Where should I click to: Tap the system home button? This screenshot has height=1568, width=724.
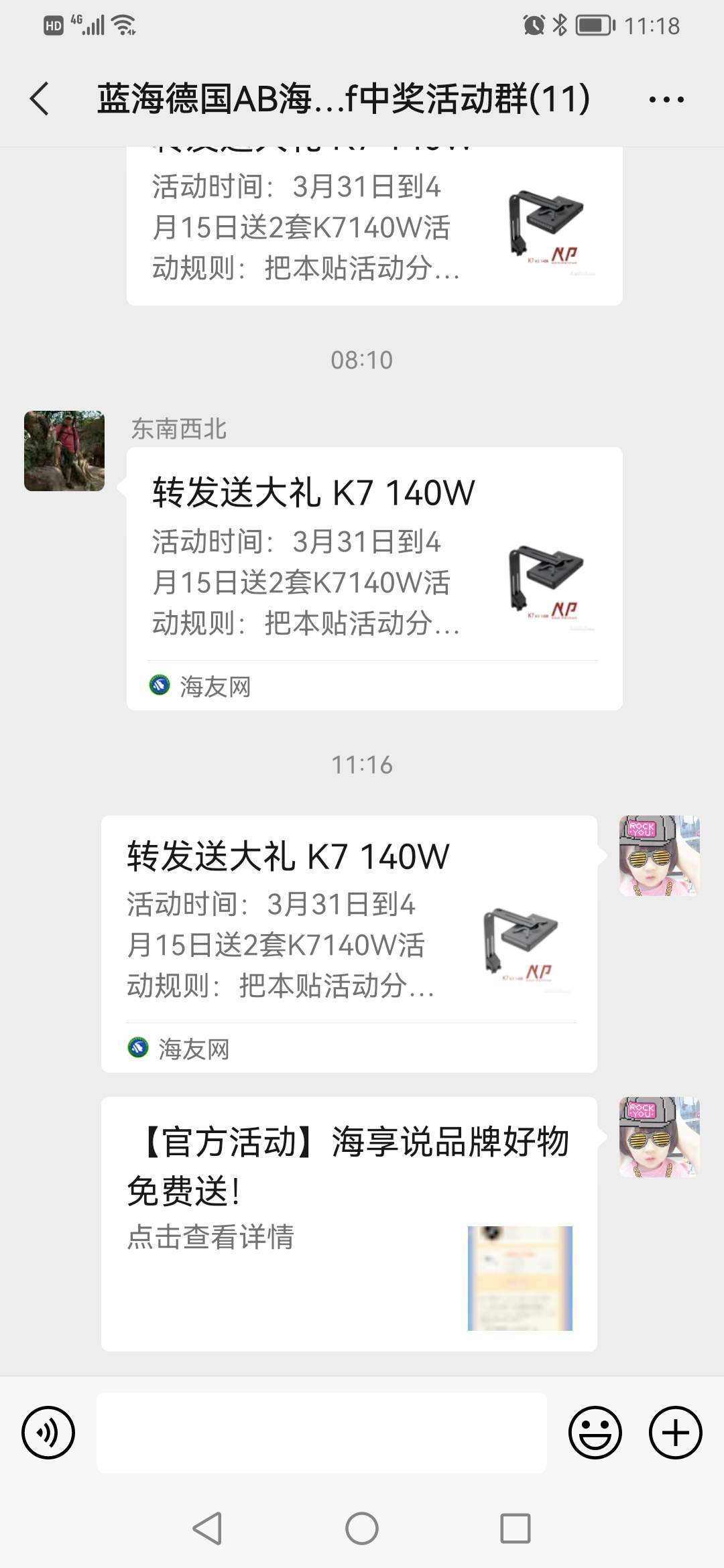pyautogui.click(x=362, y=1528)
